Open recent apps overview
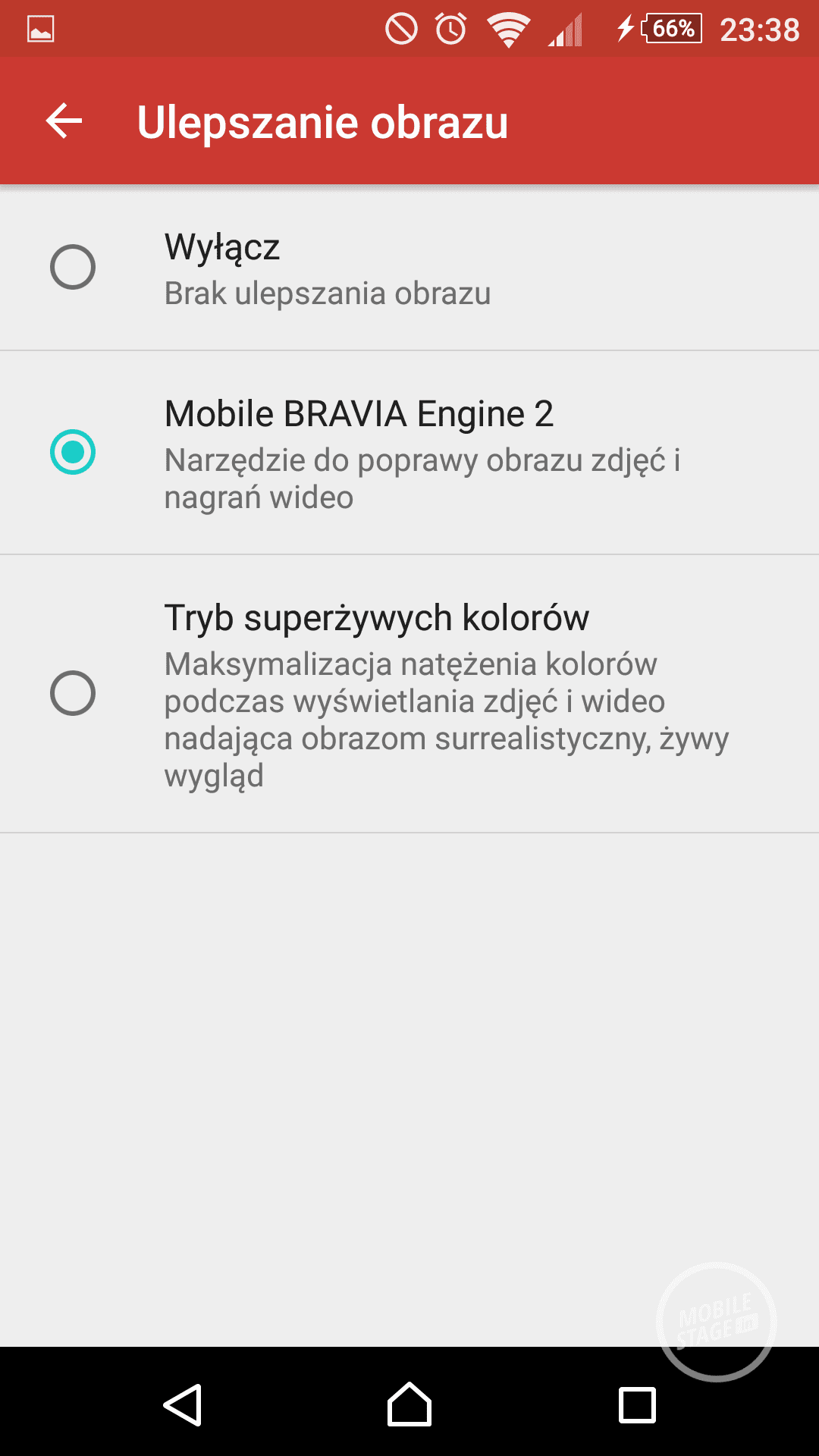The width and height of the screenshot is (819, 1456). tap(637, 1404)
